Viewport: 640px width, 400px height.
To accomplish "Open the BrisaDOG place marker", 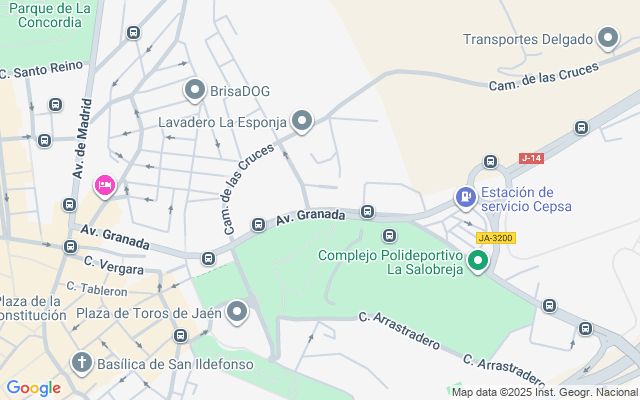I will point(195,90).
